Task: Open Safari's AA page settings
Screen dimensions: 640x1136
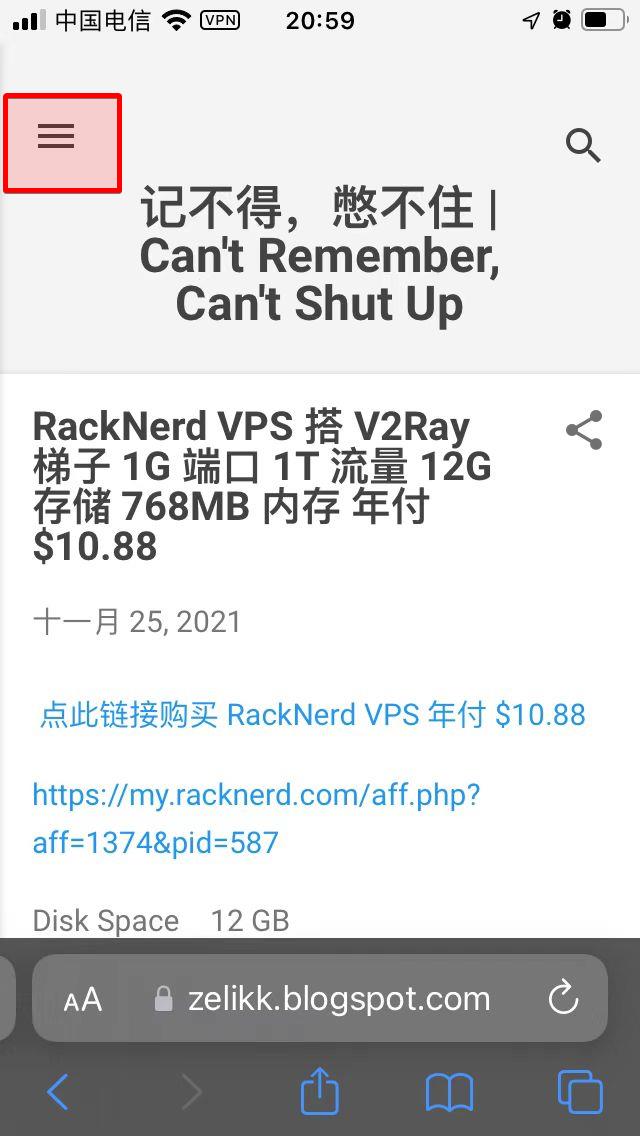Action: pyautogui.click(x=83, y=999)
